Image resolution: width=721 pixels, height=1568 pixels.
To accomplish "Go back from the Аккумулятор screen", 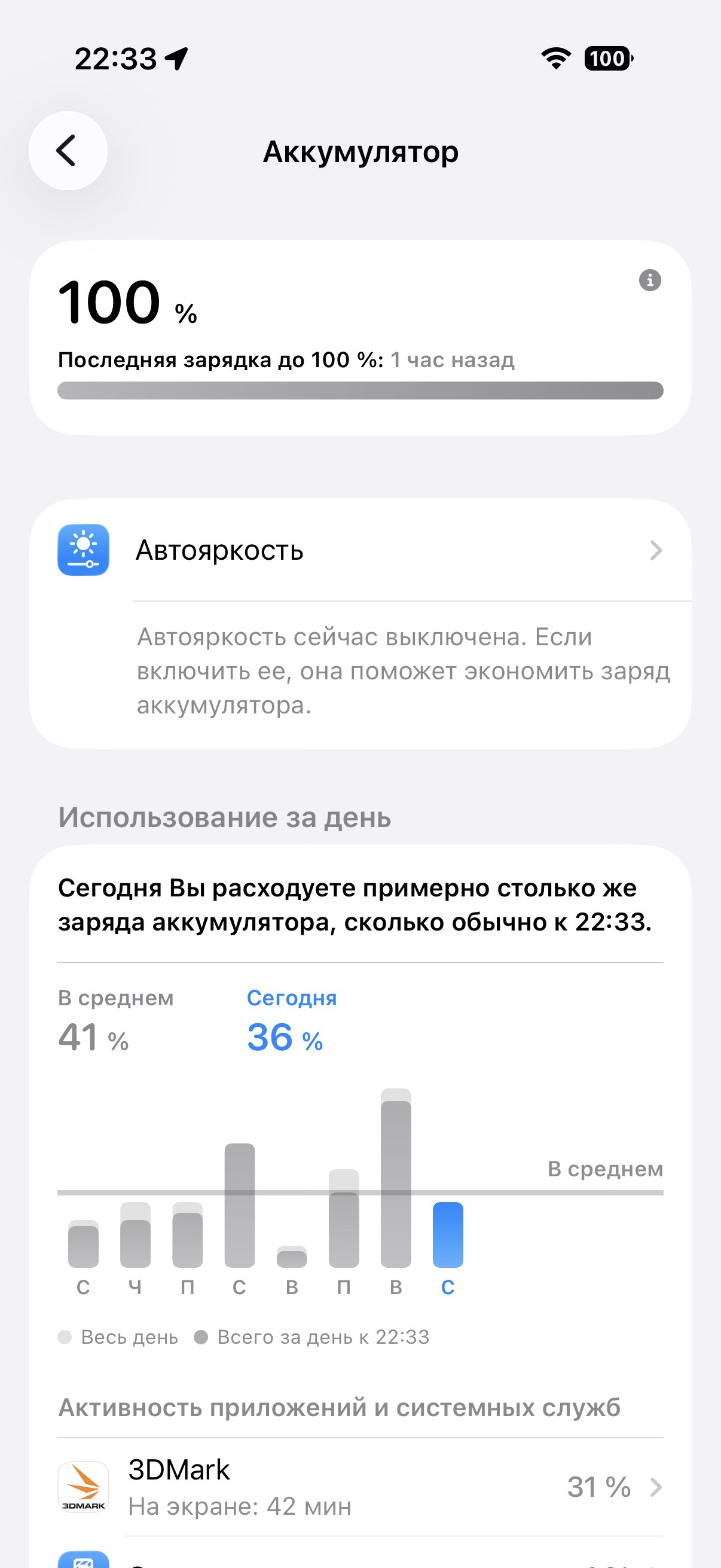I will click(x=68, y=150).
